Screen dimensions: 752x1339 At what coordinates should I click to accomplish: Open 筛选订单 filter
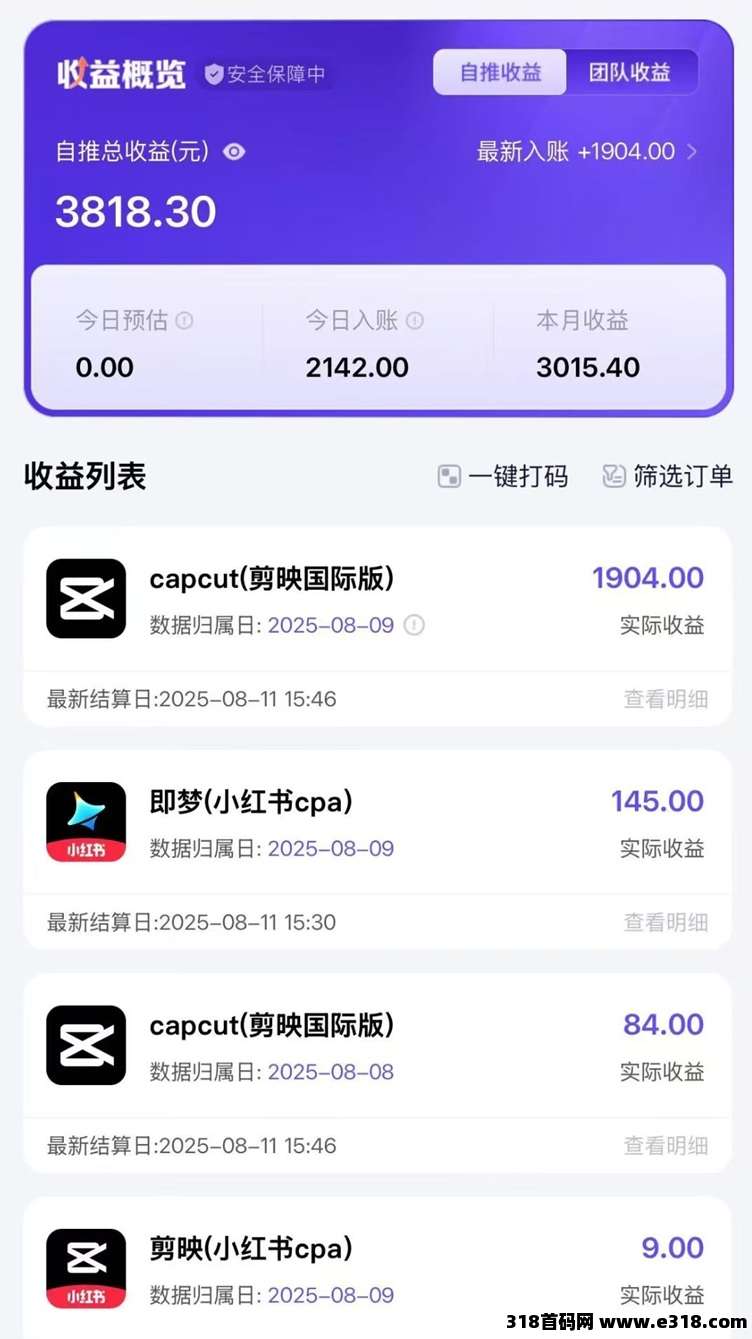667,477
